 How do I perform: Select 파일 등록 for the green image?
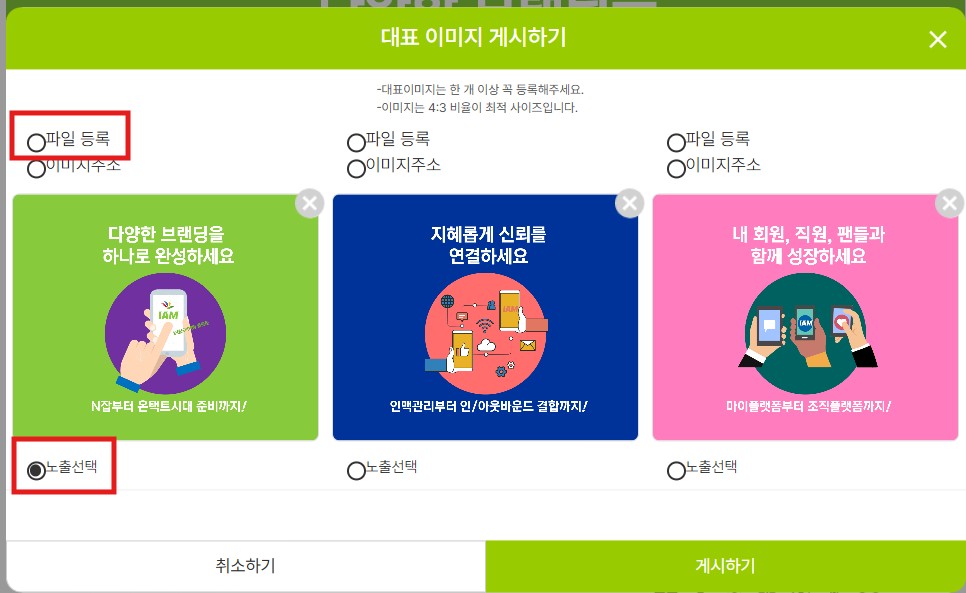tap(36, 143)
